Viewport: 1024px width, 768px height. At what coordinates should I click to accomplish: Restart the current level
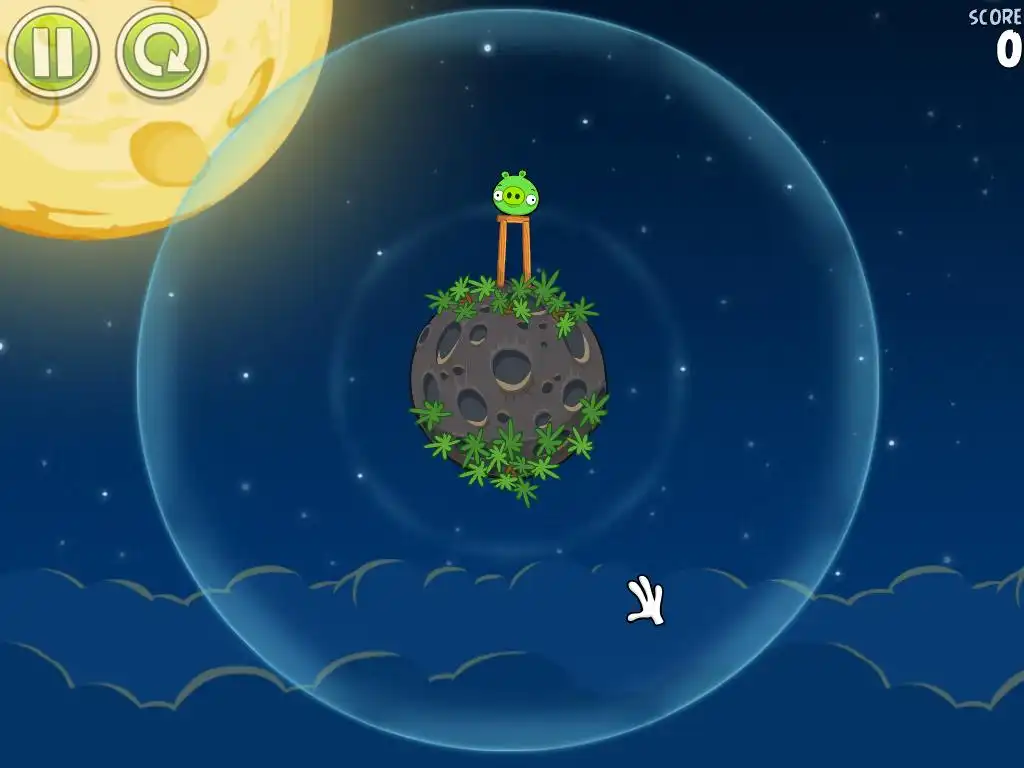pyautogui.click(x=161, y=52)
